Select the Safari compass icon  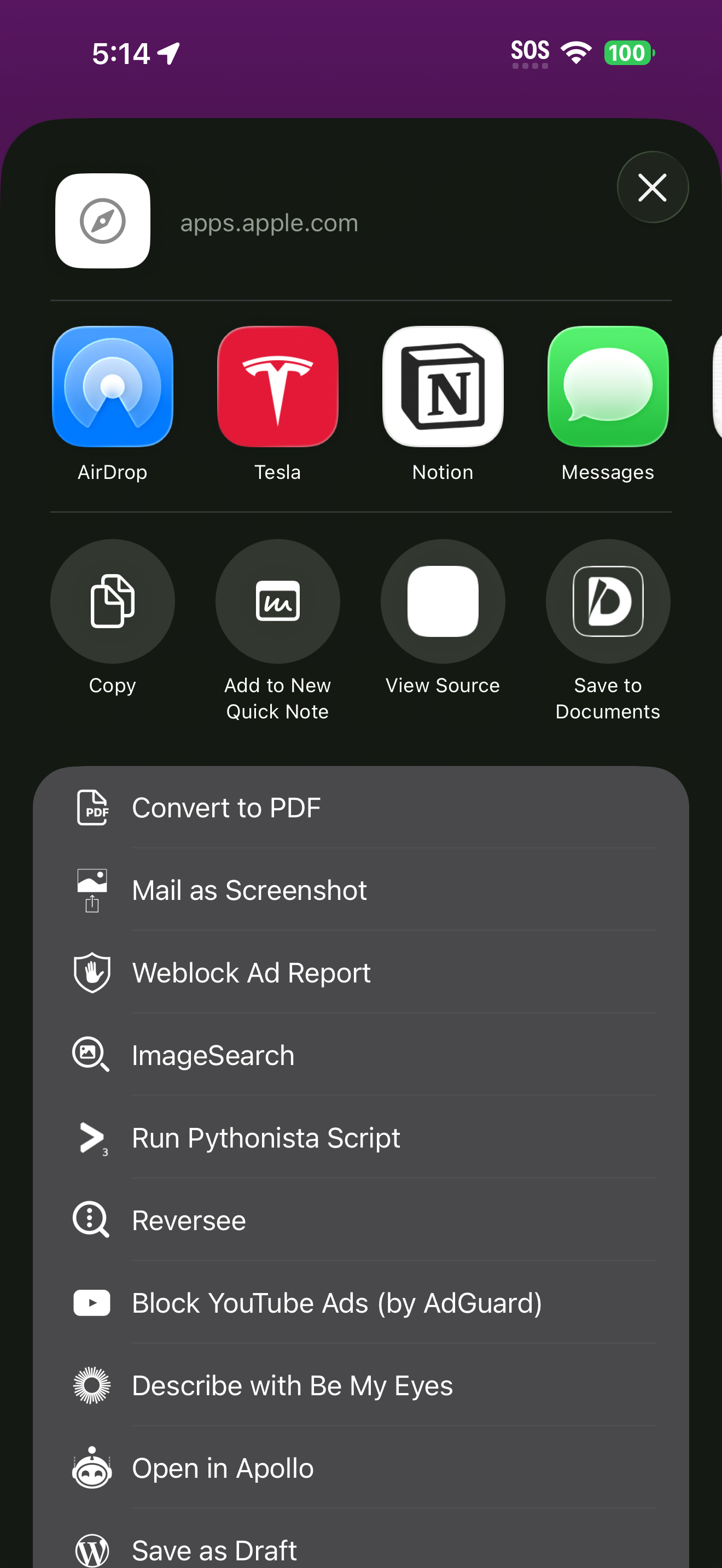pyautogui.click(x=102, y=221)
